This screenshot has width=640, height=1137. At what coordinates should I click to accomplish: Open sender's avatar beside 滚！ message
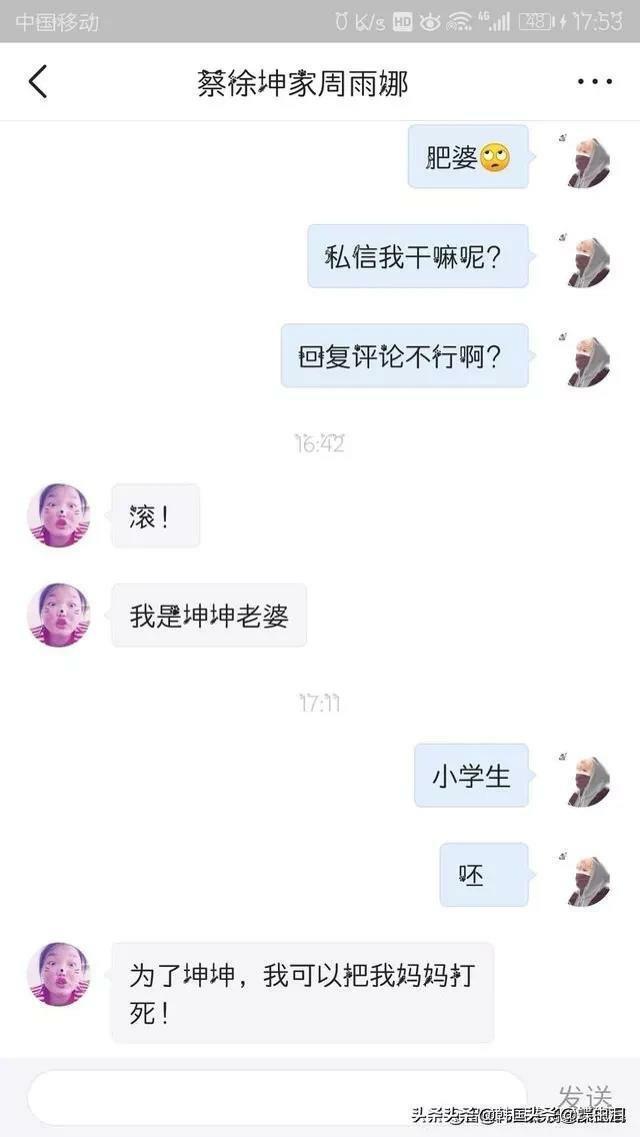[x=58, y=515]
